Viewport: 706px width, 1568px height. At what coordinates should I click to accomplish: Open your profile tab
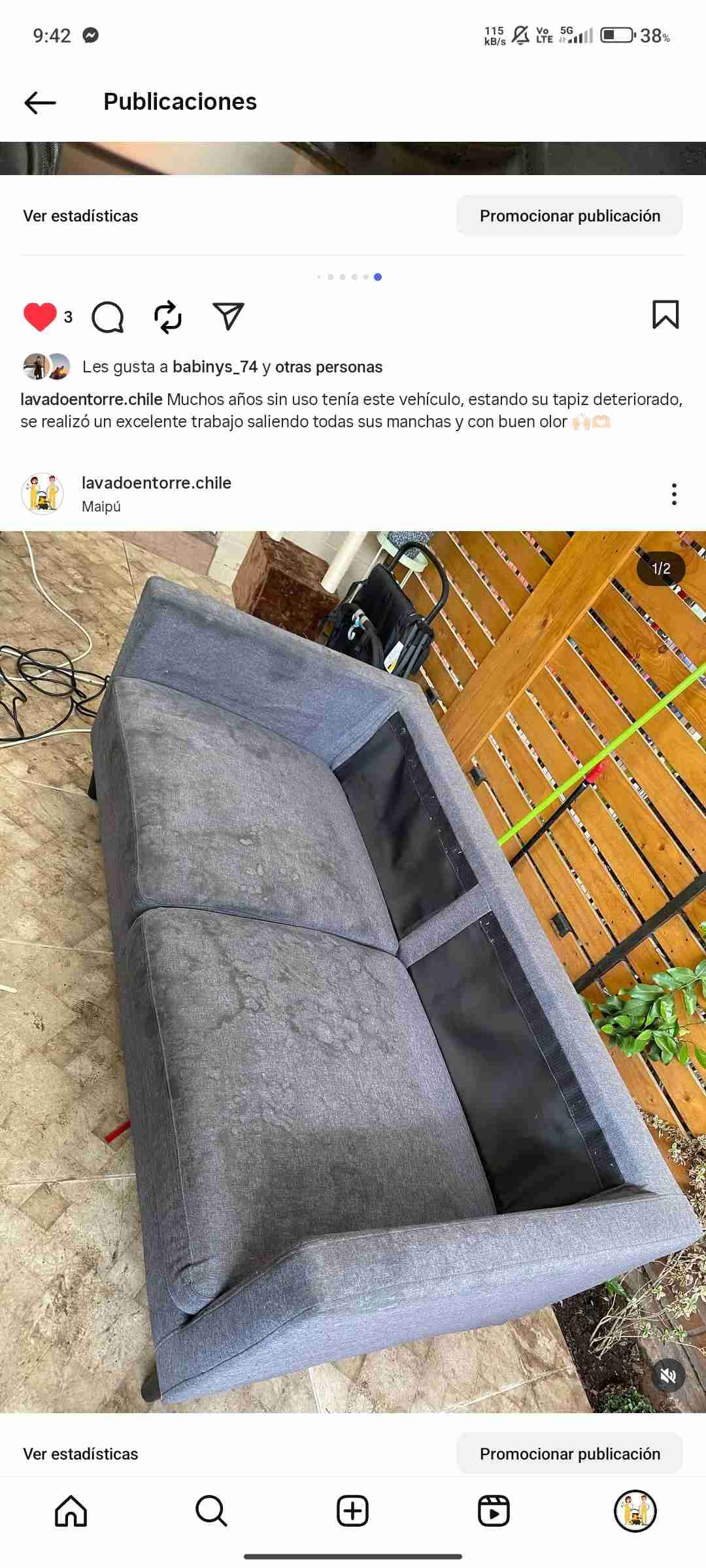(635, 1511)
